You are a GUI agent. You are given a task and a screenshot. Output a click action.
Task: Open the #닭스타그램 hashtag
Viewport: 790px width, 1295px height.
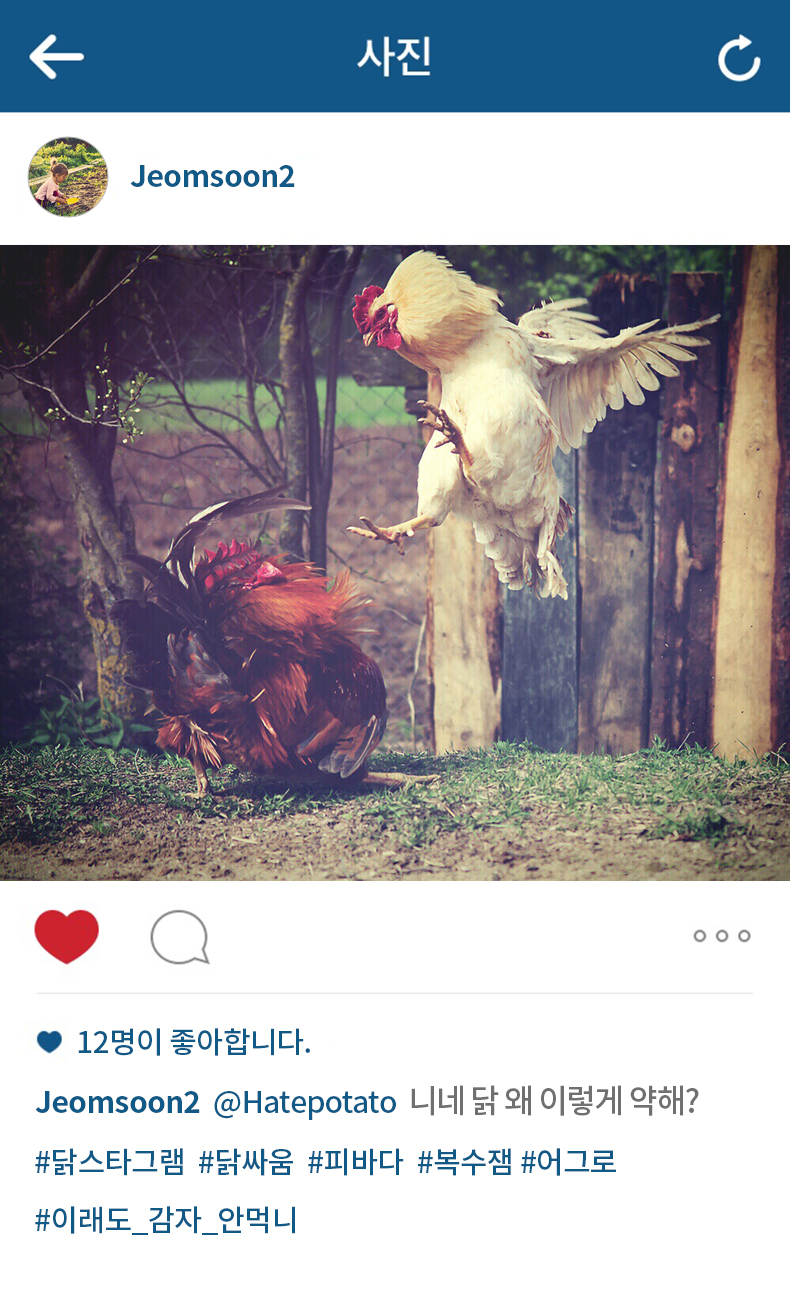click(x=110, y=1162)
